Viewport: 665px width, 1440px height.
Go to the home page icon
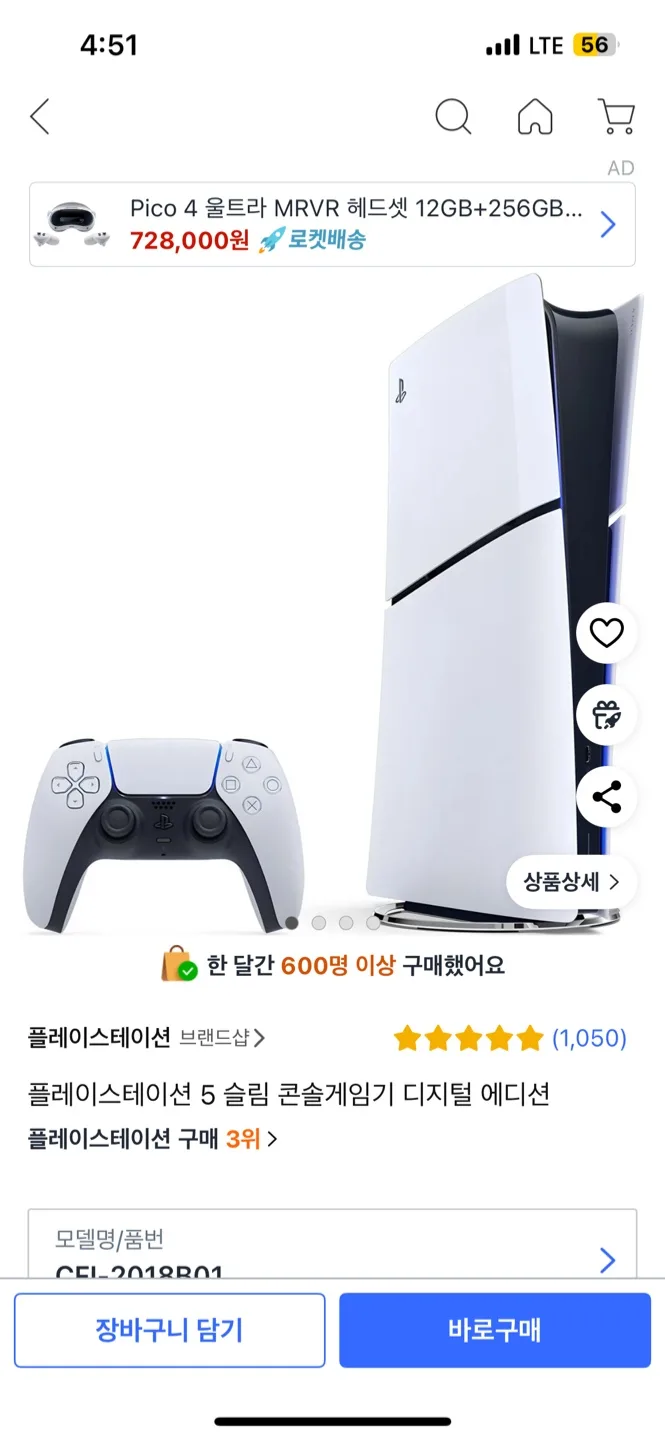pos(535,117)
